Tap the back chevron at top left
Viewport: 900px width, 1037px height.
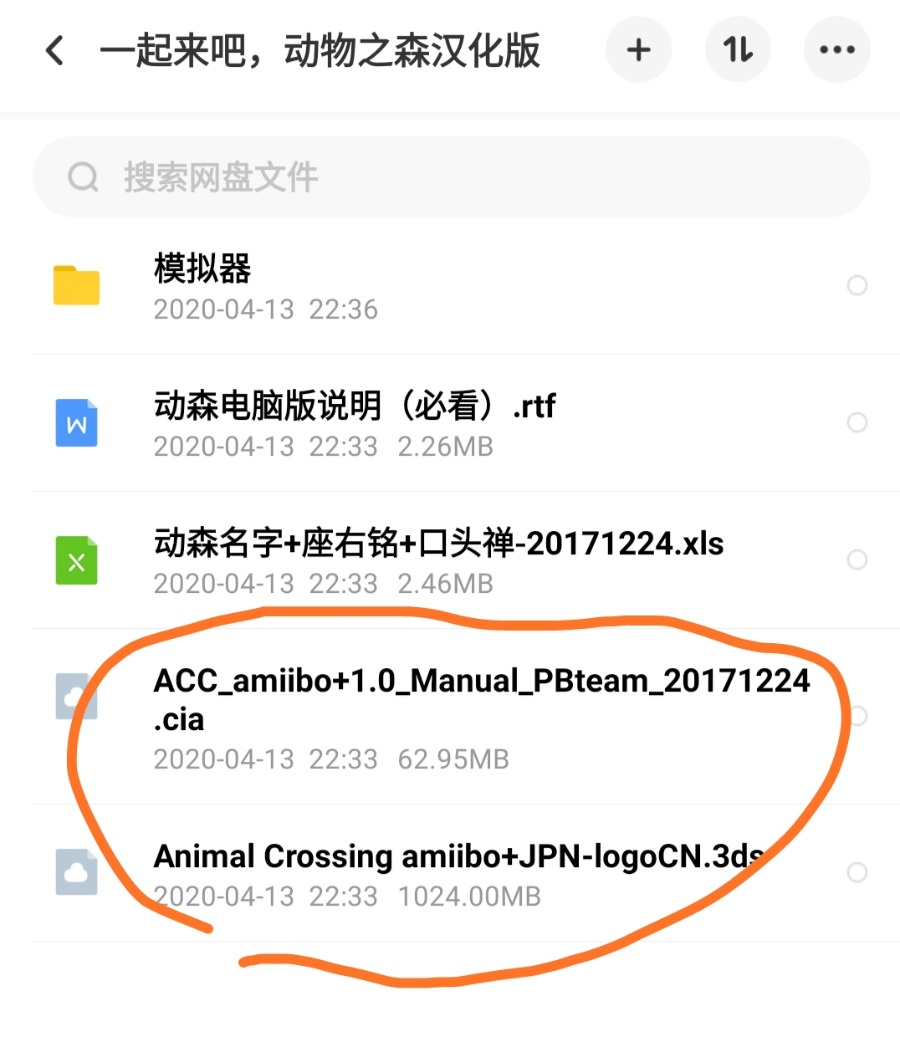(x=54, y=50)
